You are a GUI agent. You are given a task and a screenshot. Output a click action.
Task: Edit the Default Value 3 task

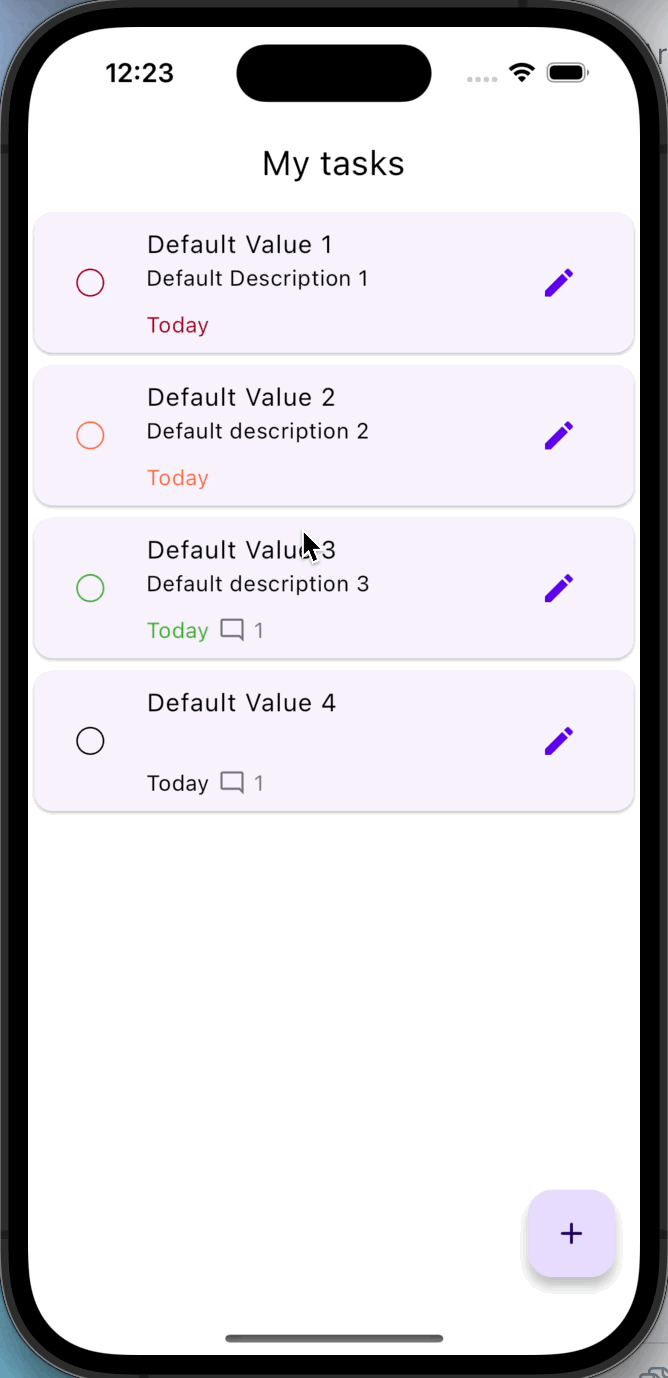click(559, 588)
